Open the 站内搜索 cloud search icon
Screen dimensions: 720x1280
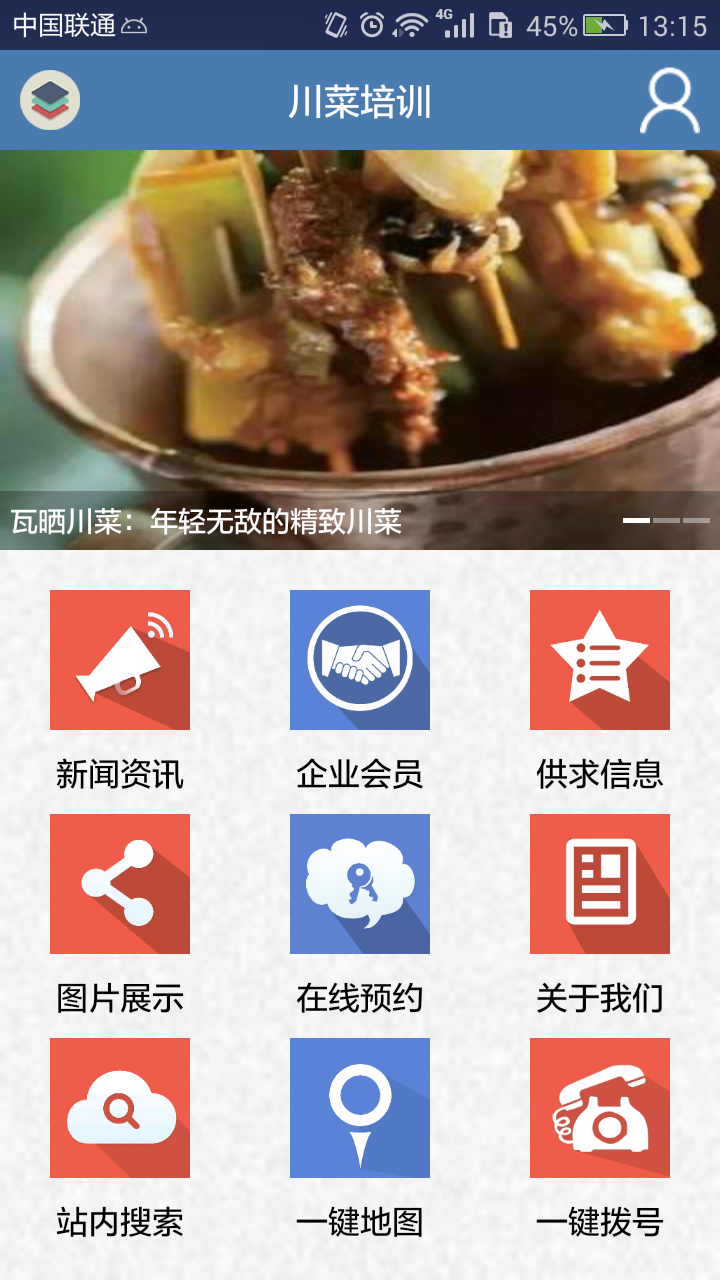(119, 1107)
